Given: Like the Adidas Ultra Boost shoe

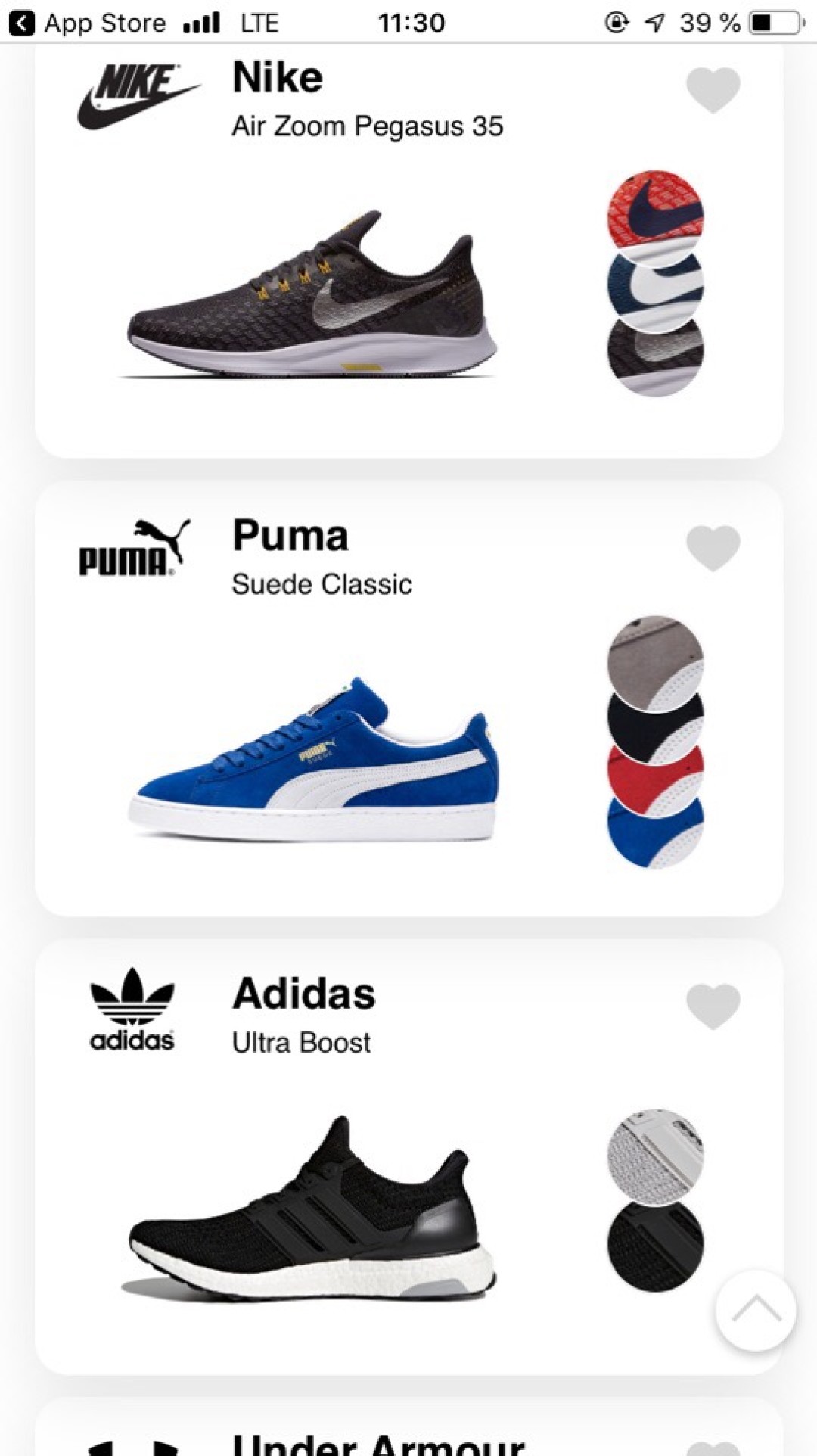Looking at the screenshot, I should 713,1006.
